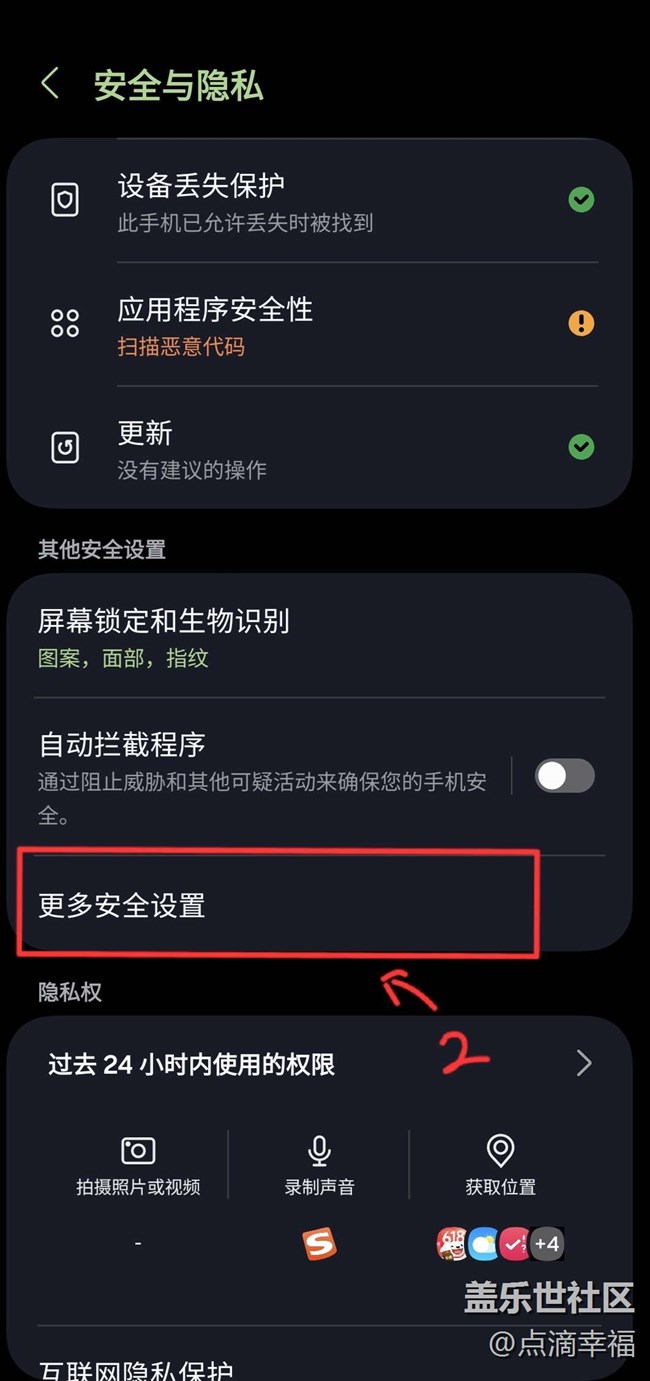This screenshot has width=650, height=1381.
Task: Go back from 安全与隐私
Action: click(50, 84)
